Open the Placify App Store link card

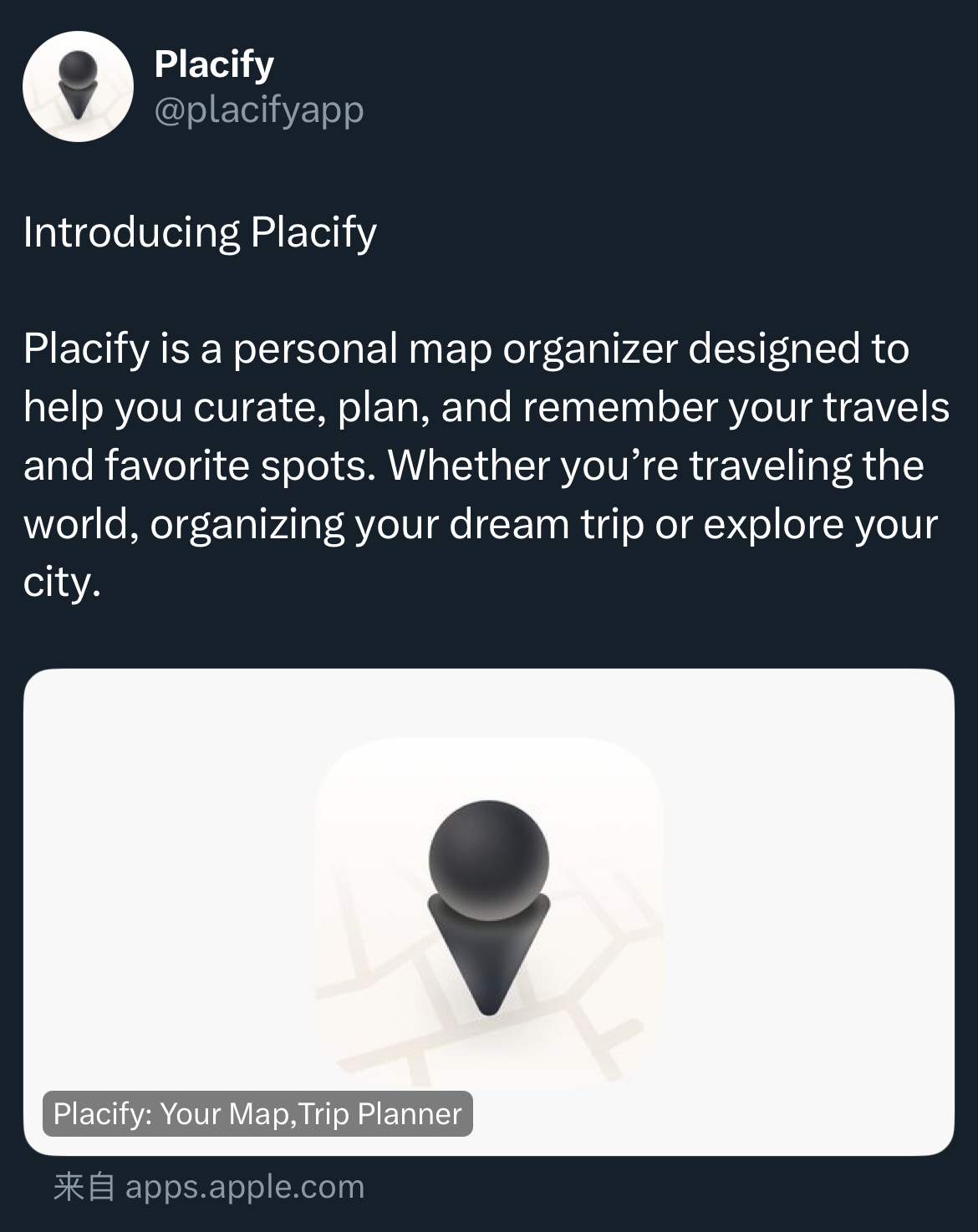[488, 911]
